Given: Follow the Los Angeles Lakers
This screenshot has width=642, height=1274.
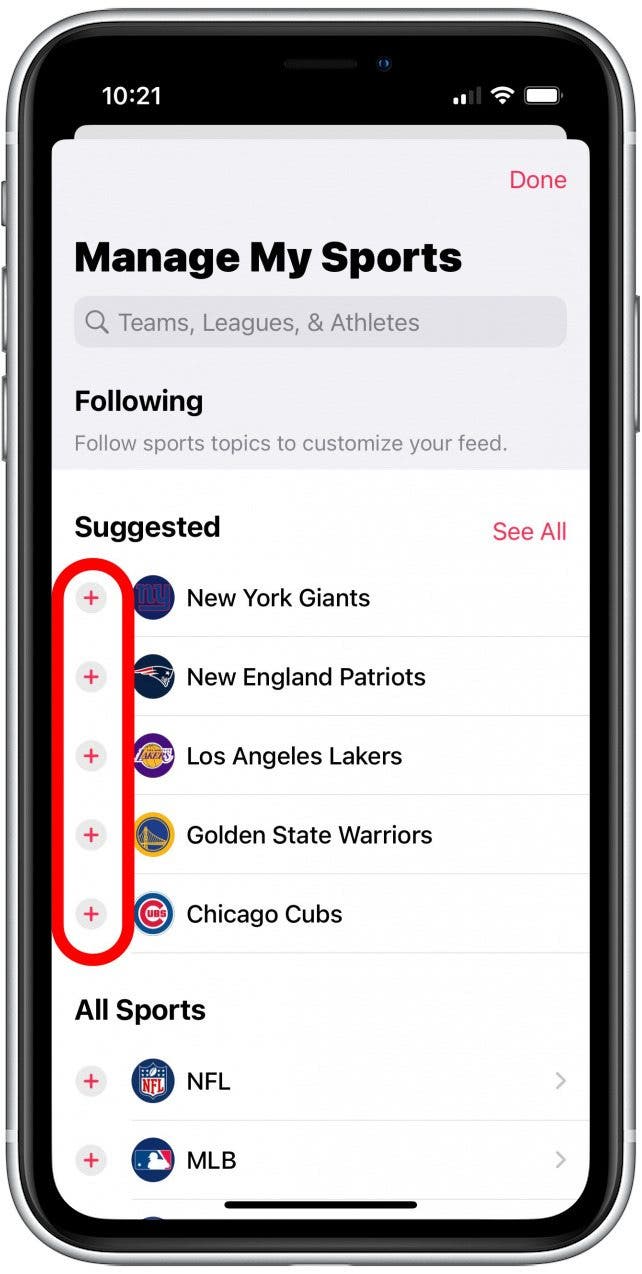Looking at the screenshot, I should [x=91, y=756].
